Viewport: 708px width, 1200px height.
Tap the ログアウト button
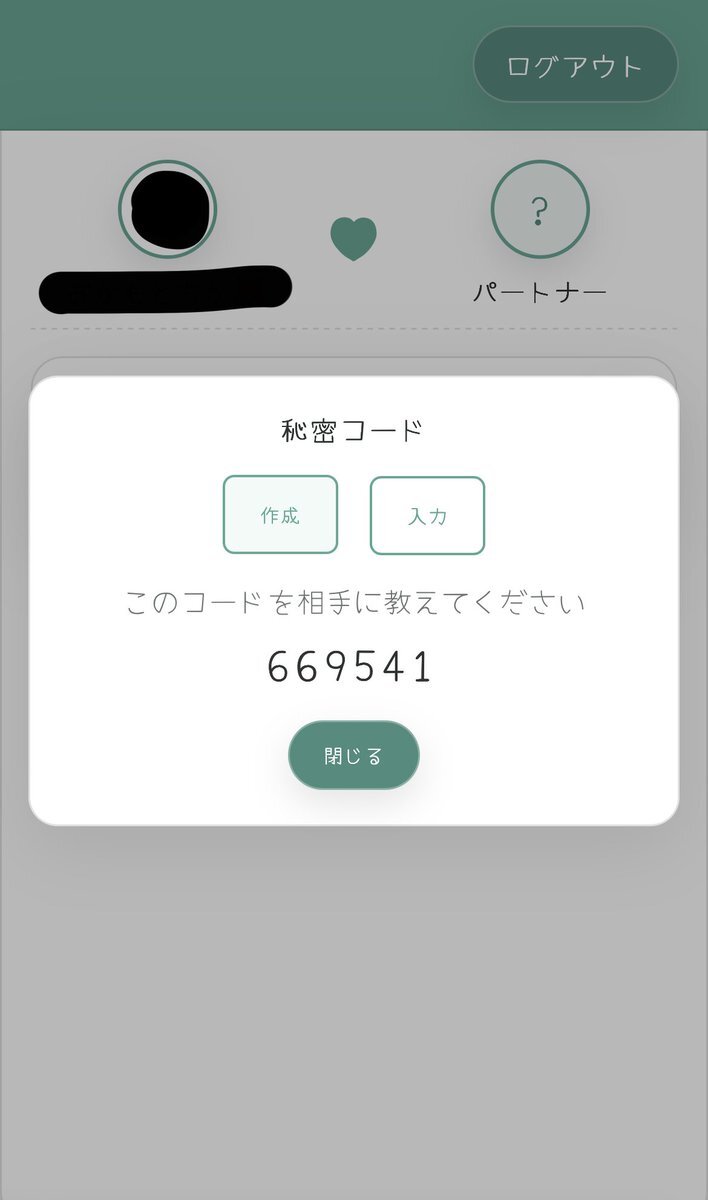(575, 65)
